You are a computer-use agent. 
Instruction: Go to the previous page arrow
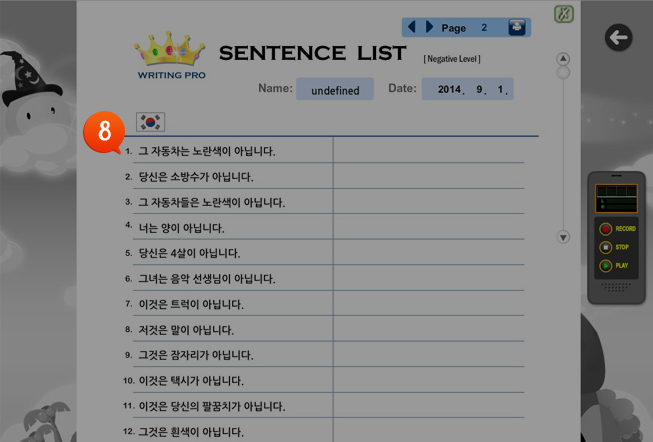point(412,28)
